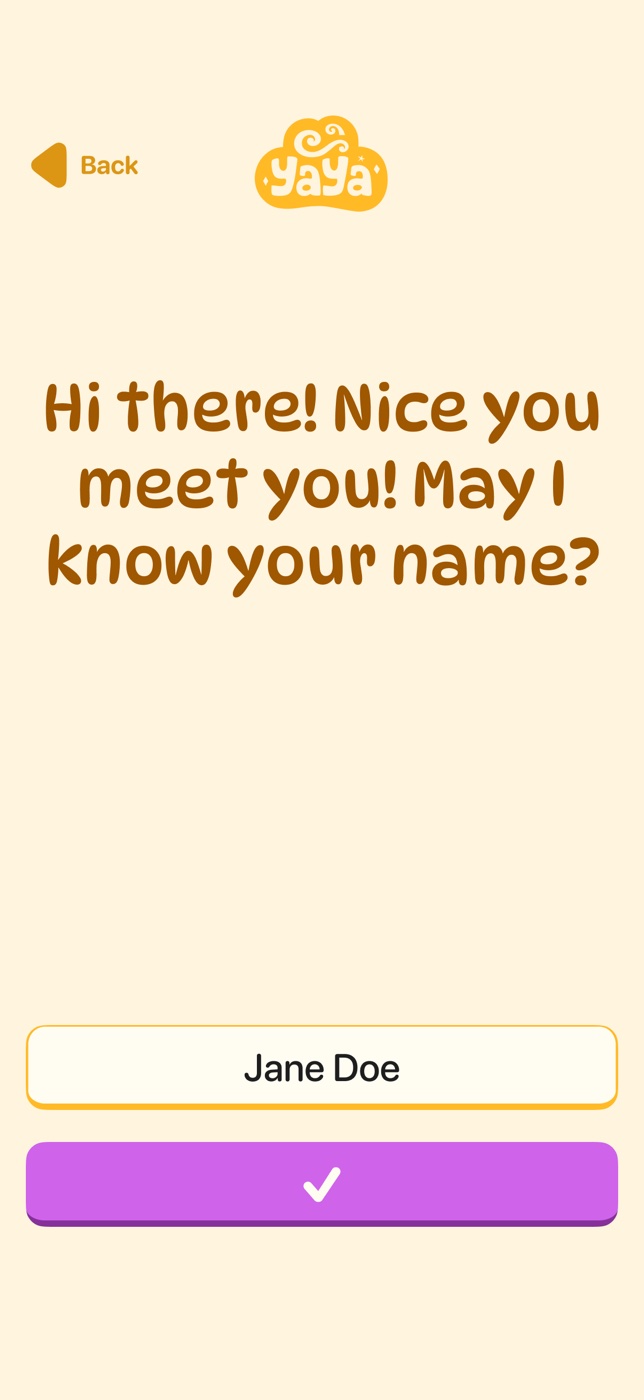The image size is (644, 1400).
Task: Confirm name with the purple checkmark button
Action: [x=321, y=1183]
